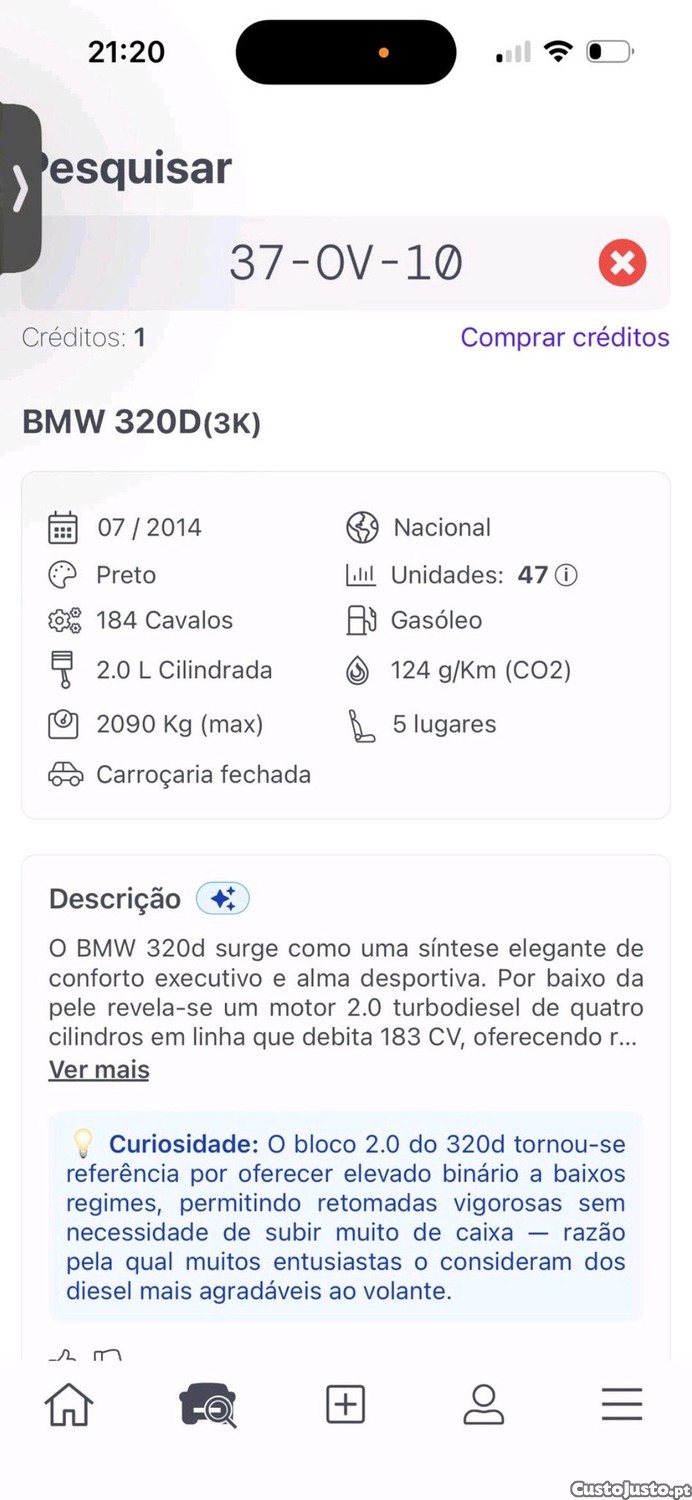The image size is (692, 1500).
Task: Open the hamburger menu
Action: click(x=622, y=1404)
